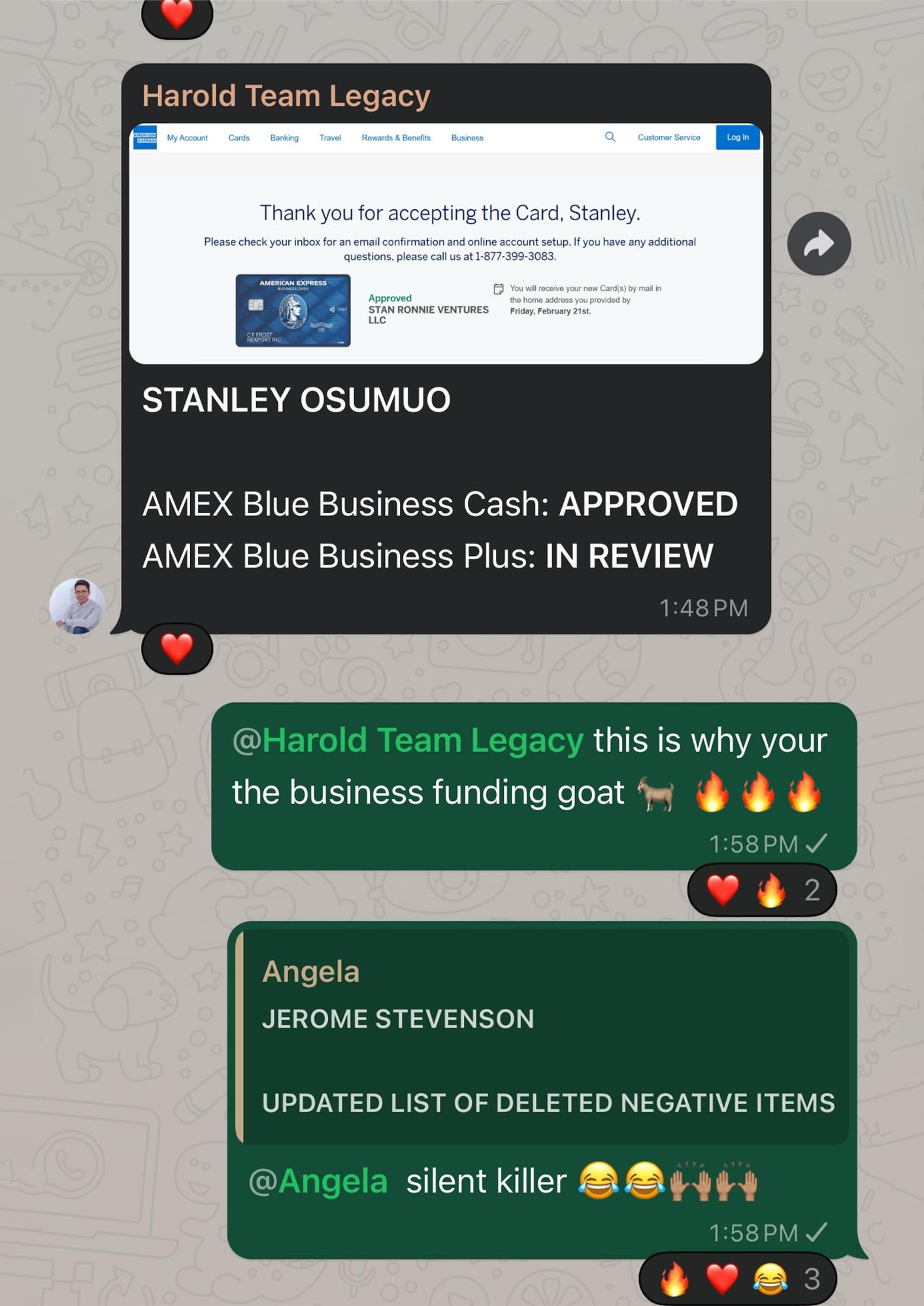
Task: View the three reactions on silent killer message
Action: 738,1279
